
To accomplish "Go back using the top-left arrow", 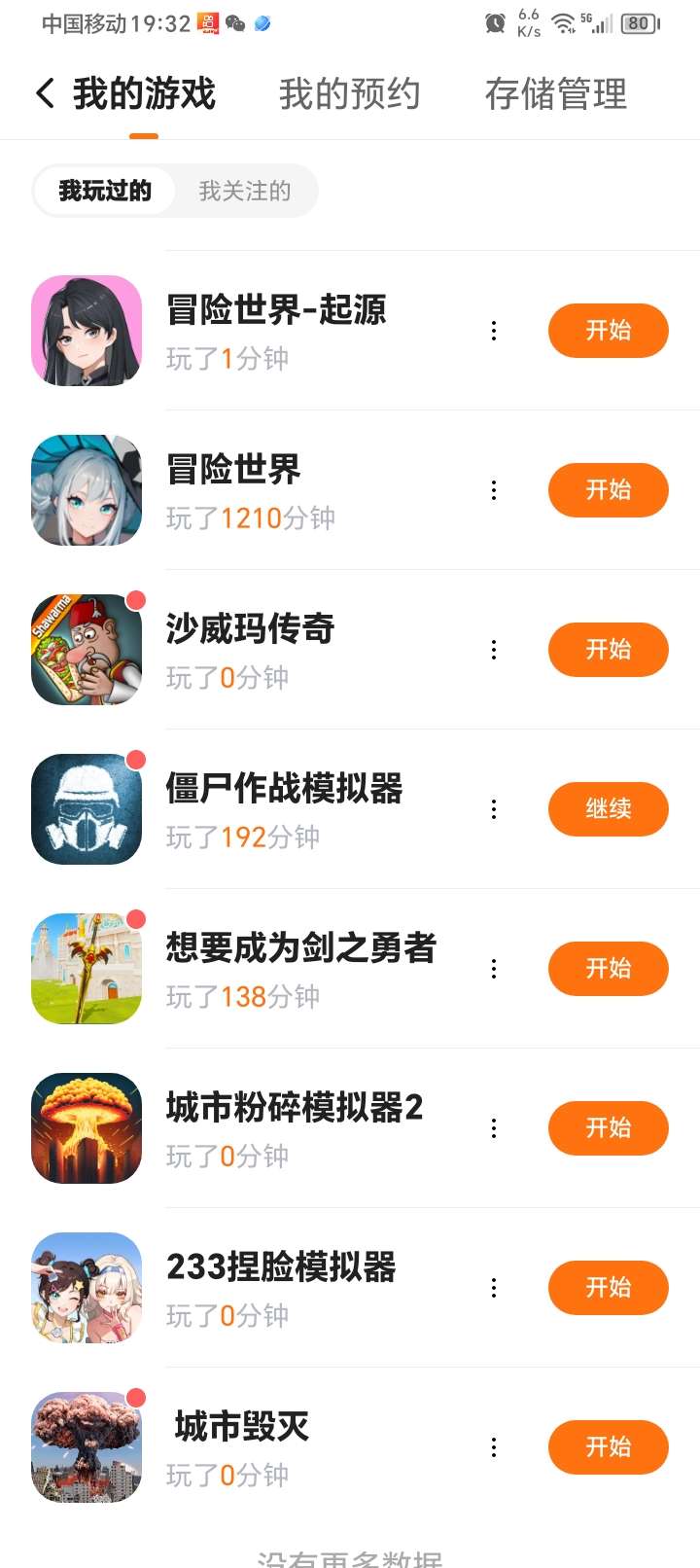I will point(45,93).
